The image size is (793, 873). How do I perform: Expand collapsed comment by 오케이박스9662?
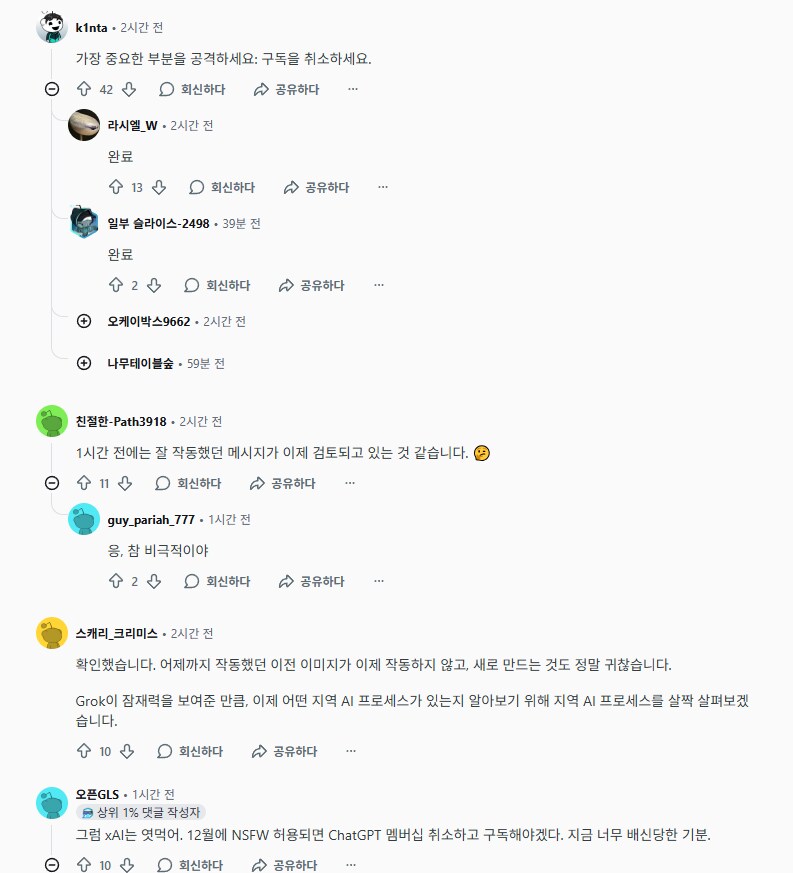click(x=84, y=321)
